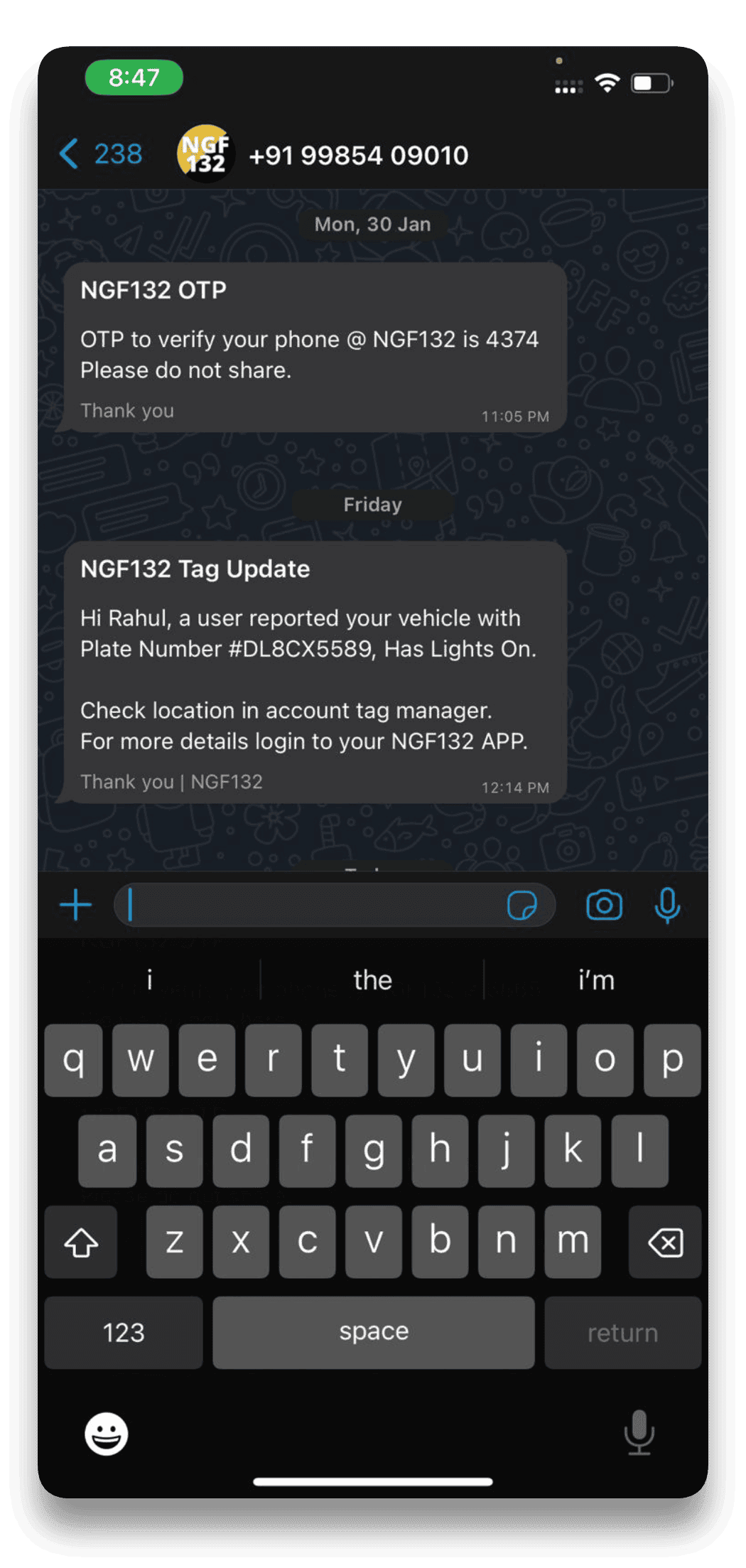Open contact info for +91 99854 09010
The image size is (746, 1568).
click(358, 155)
